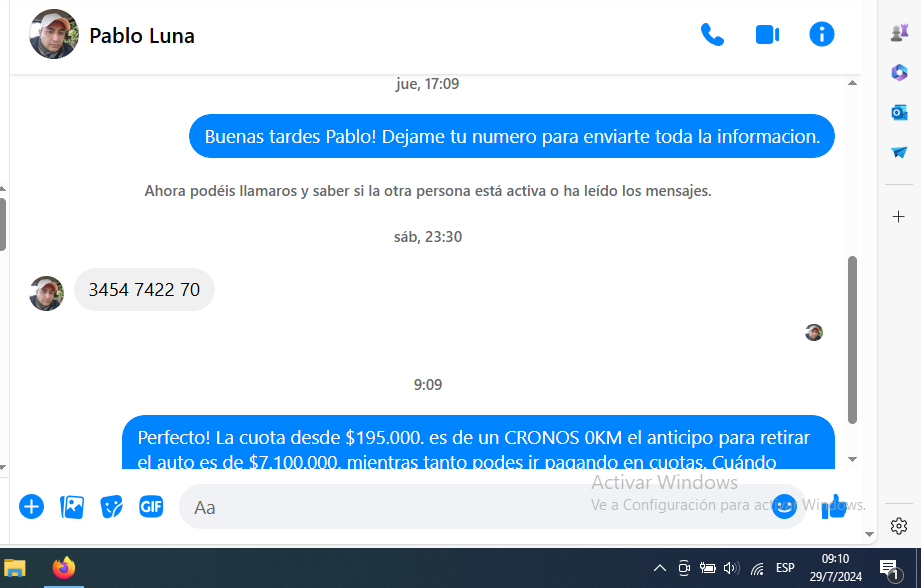Focus the Aa message field

tap(470, 507)
